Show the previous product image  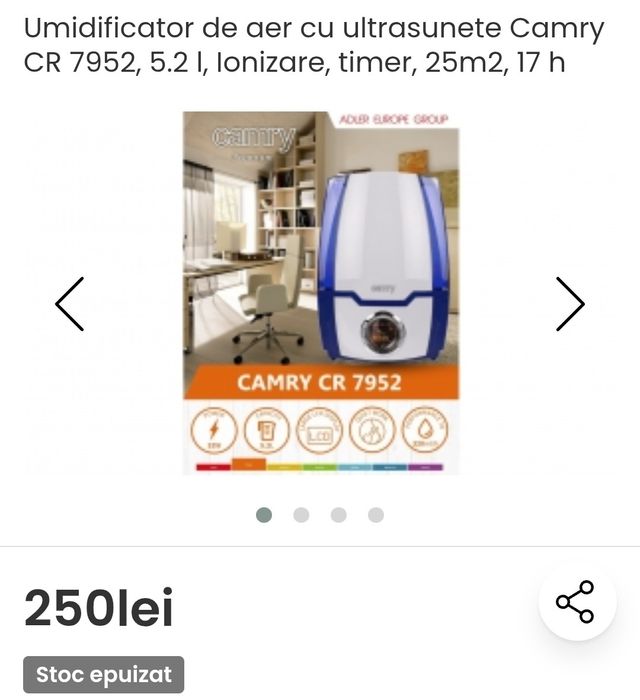[70, 304]
